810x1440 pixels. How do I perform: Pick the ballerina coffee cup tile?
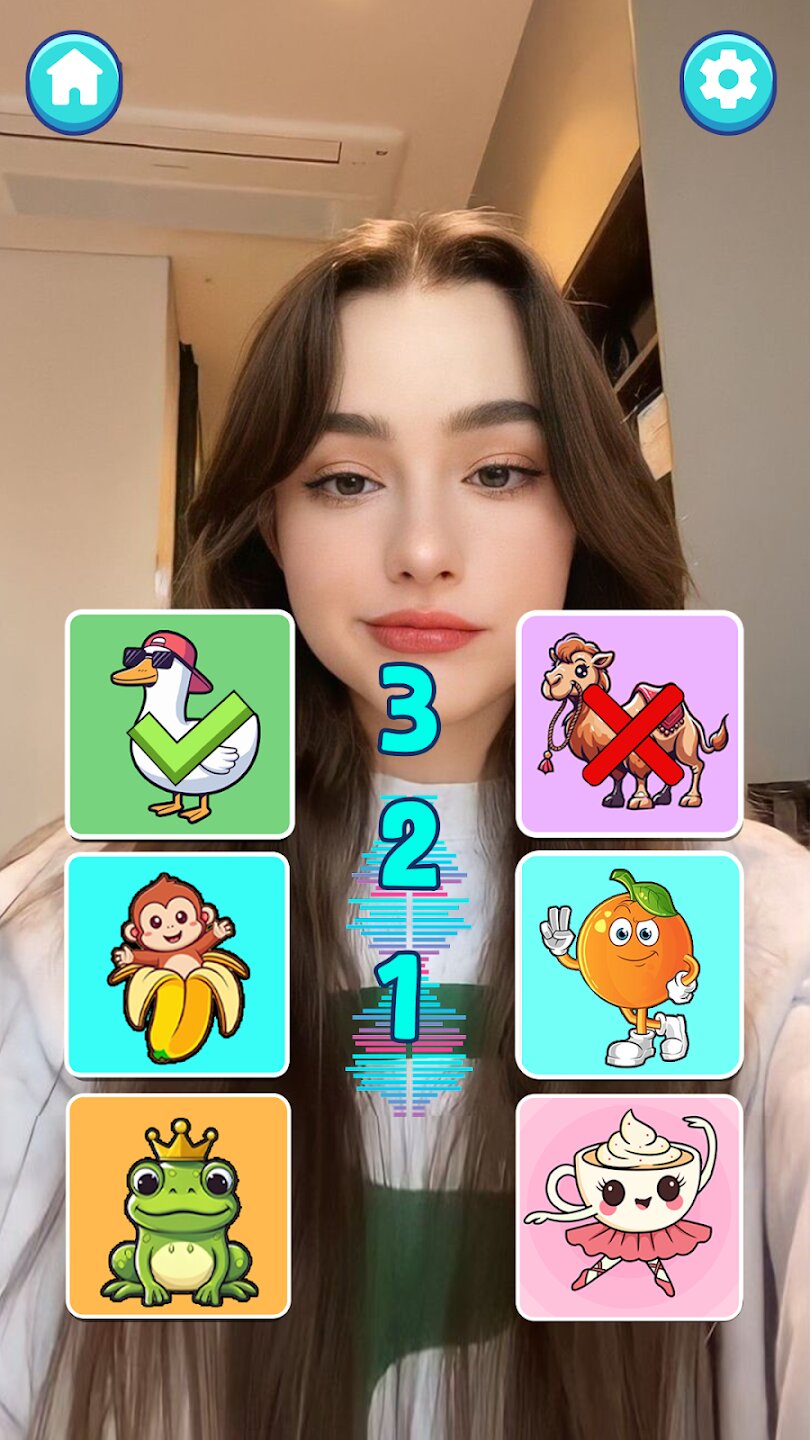click(629, 1206)
